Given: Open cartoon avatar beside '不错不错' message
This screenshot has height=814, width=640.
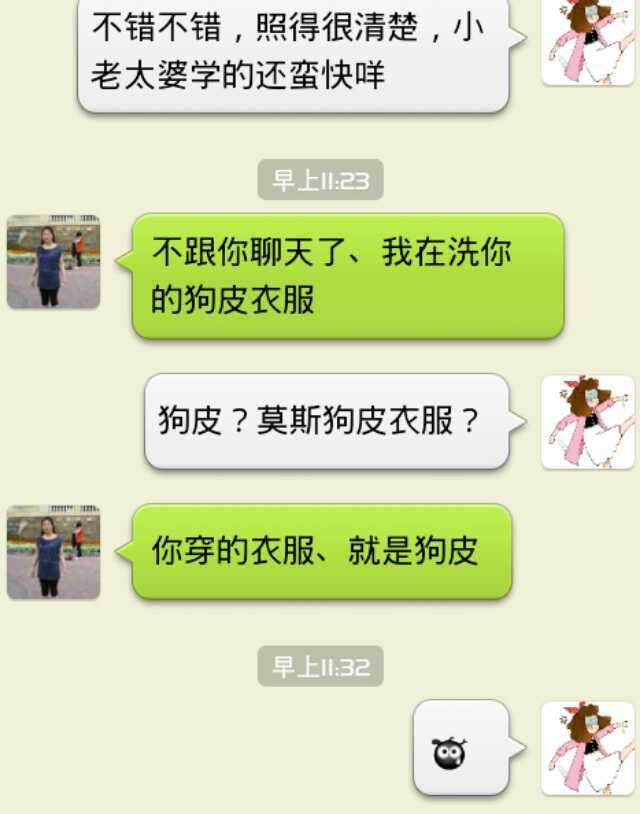Looking at the screenshot, I should point(587,40).
